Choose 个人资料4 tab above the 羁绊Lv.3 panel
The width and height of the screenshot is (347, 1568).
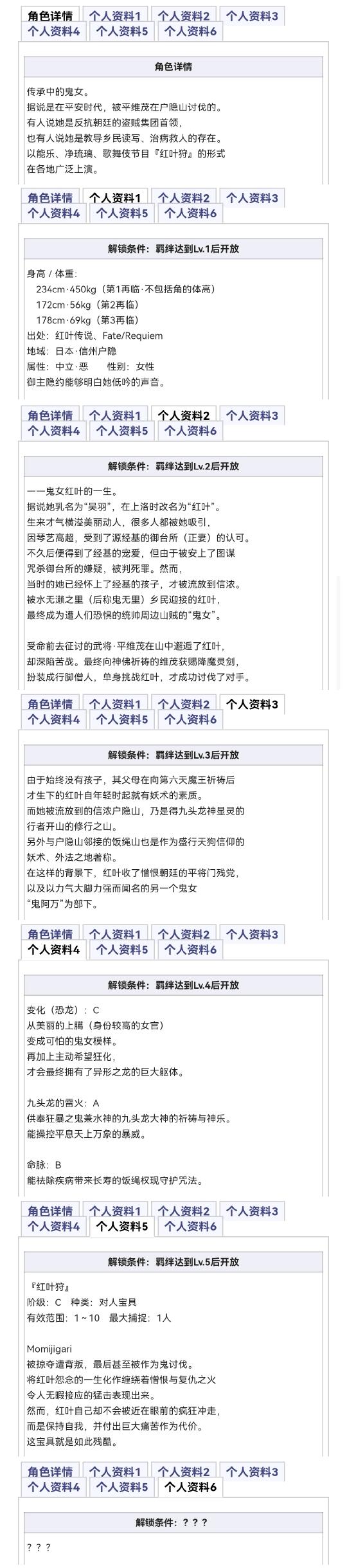point(53,719)
